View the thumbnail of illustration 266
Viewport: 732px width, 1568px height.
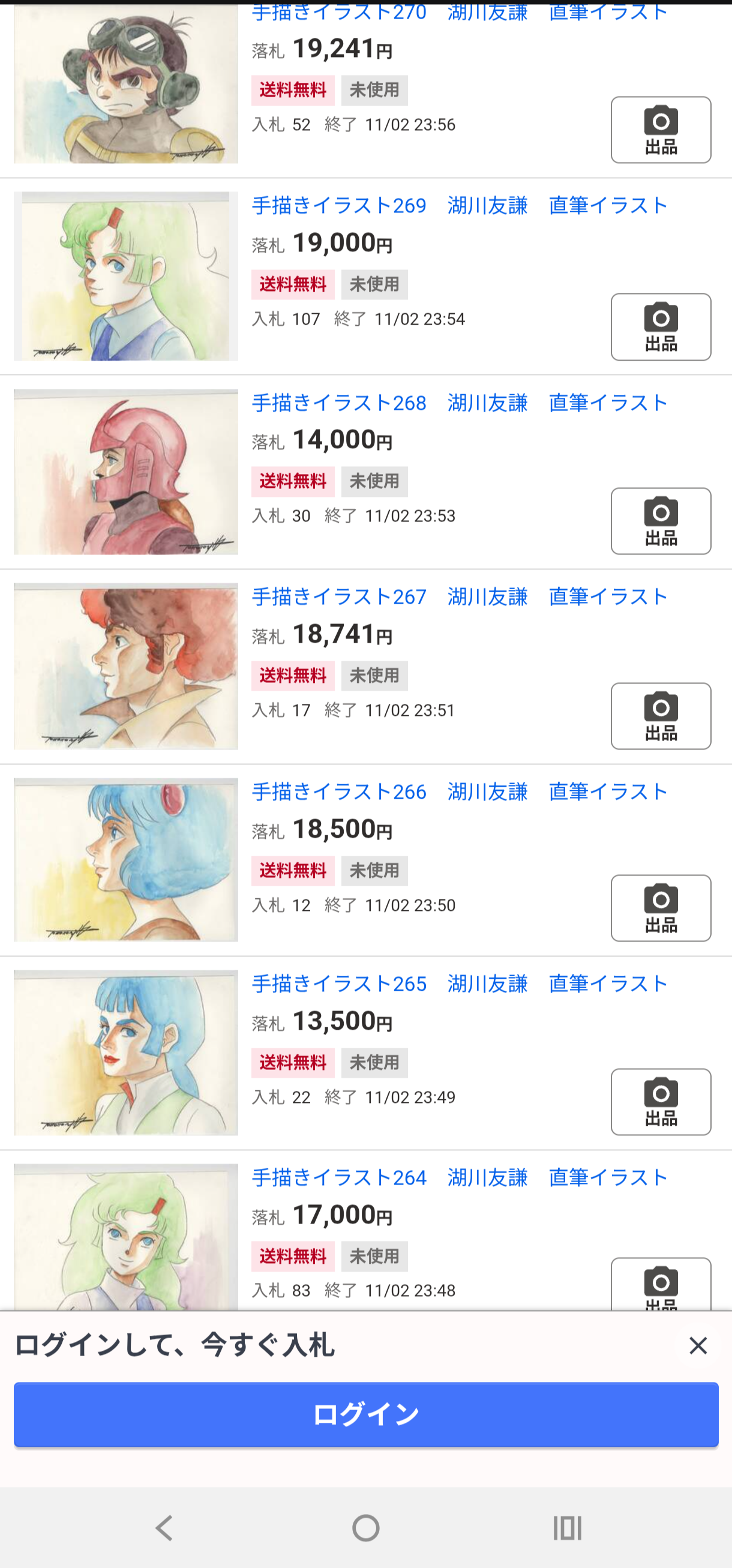[x=126, y=859]
